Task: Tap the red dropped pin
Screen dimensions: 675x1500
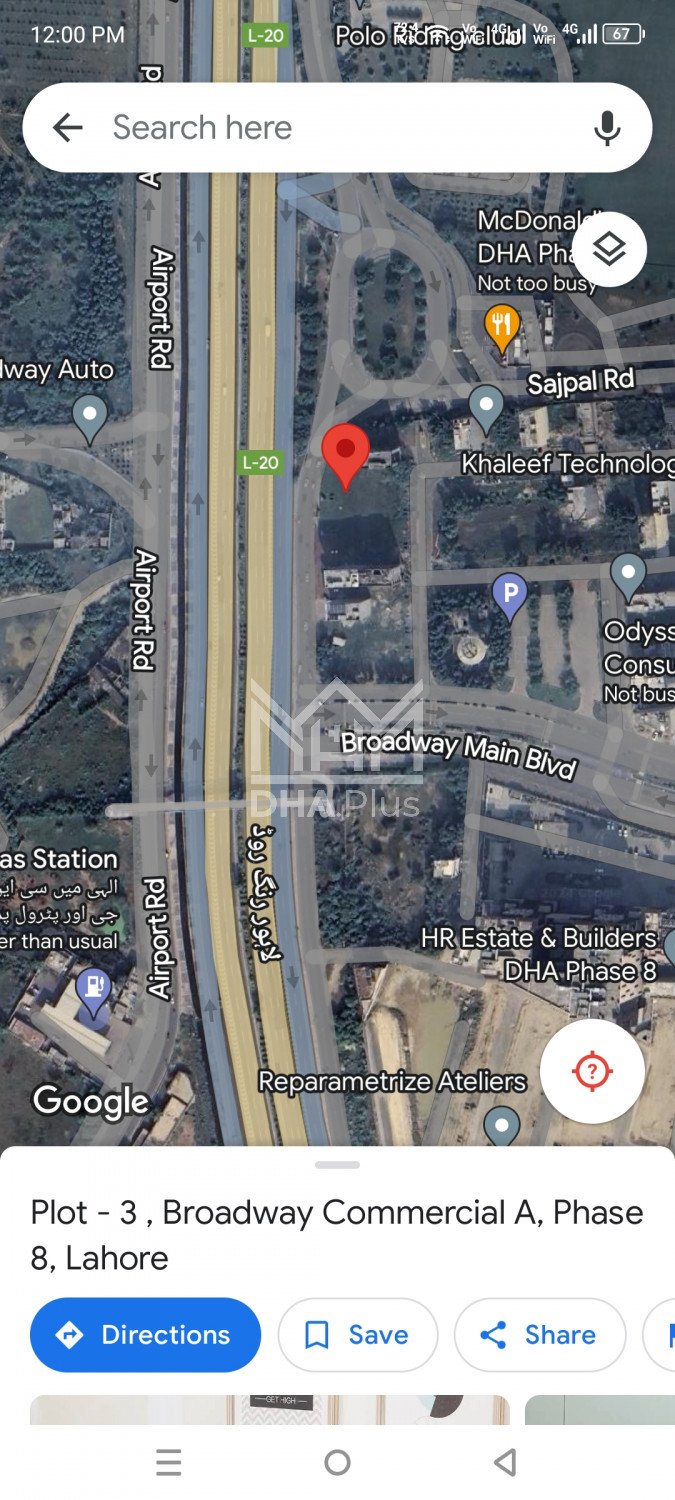Action: (346, 450)
